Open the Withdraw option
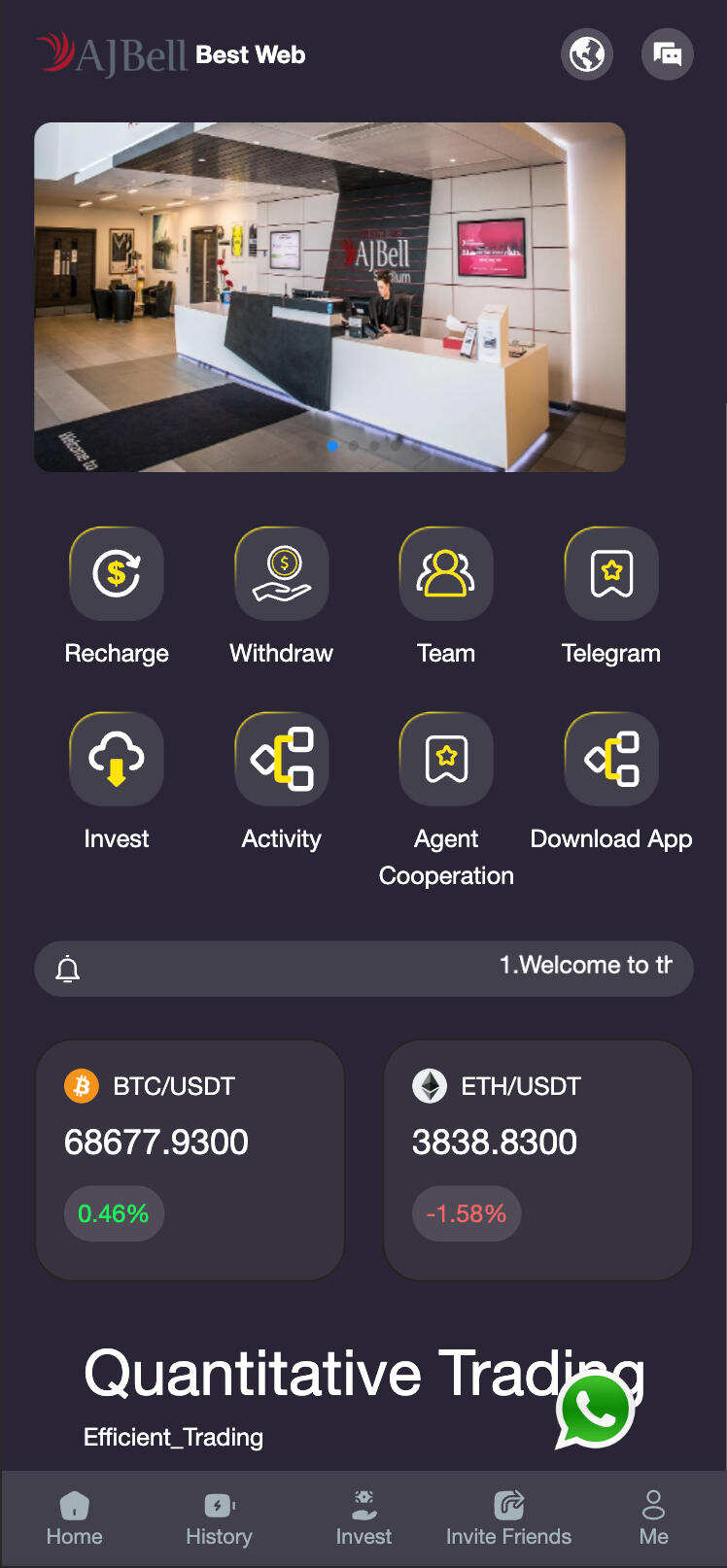727x1568 pixels. [x=282, y=574]
